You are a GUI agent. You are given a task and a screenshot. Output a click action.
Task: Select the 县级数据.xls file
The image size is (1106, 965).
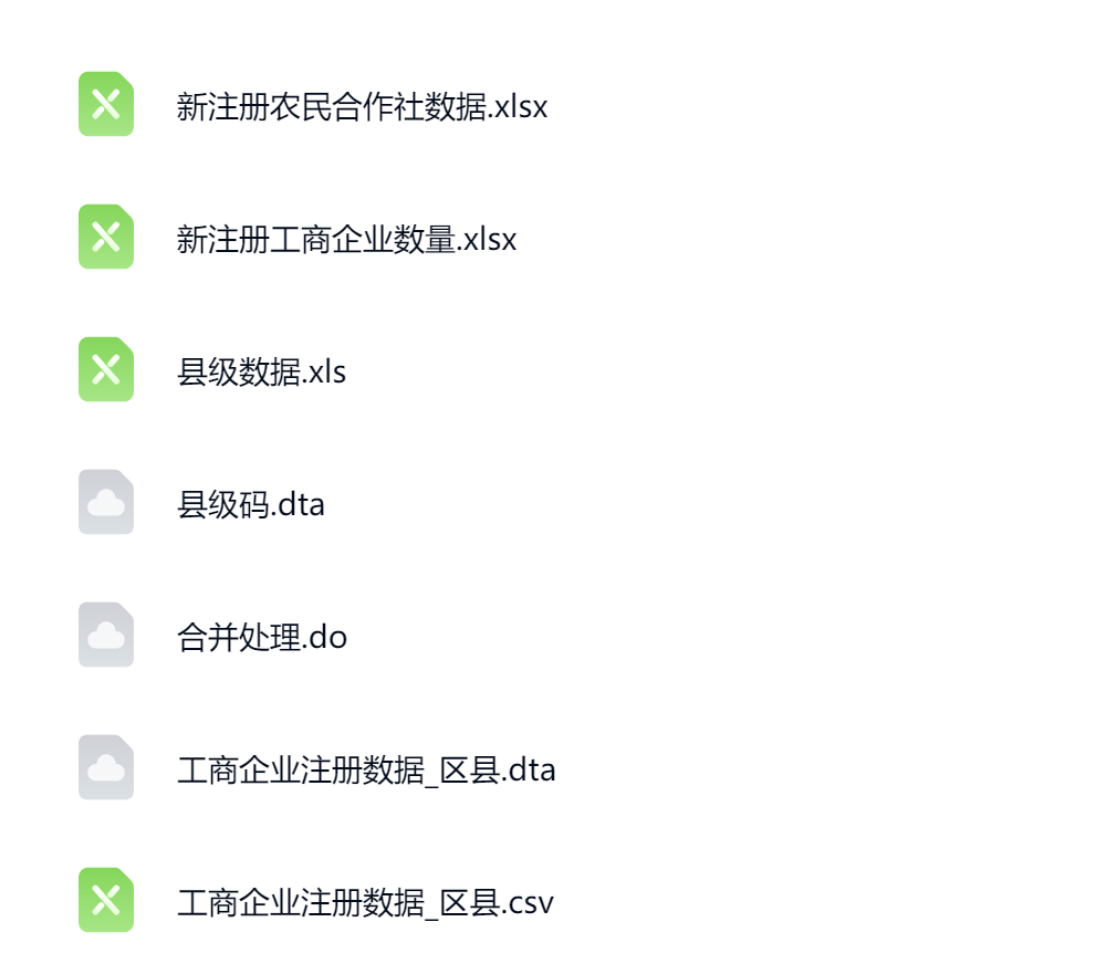261,372
